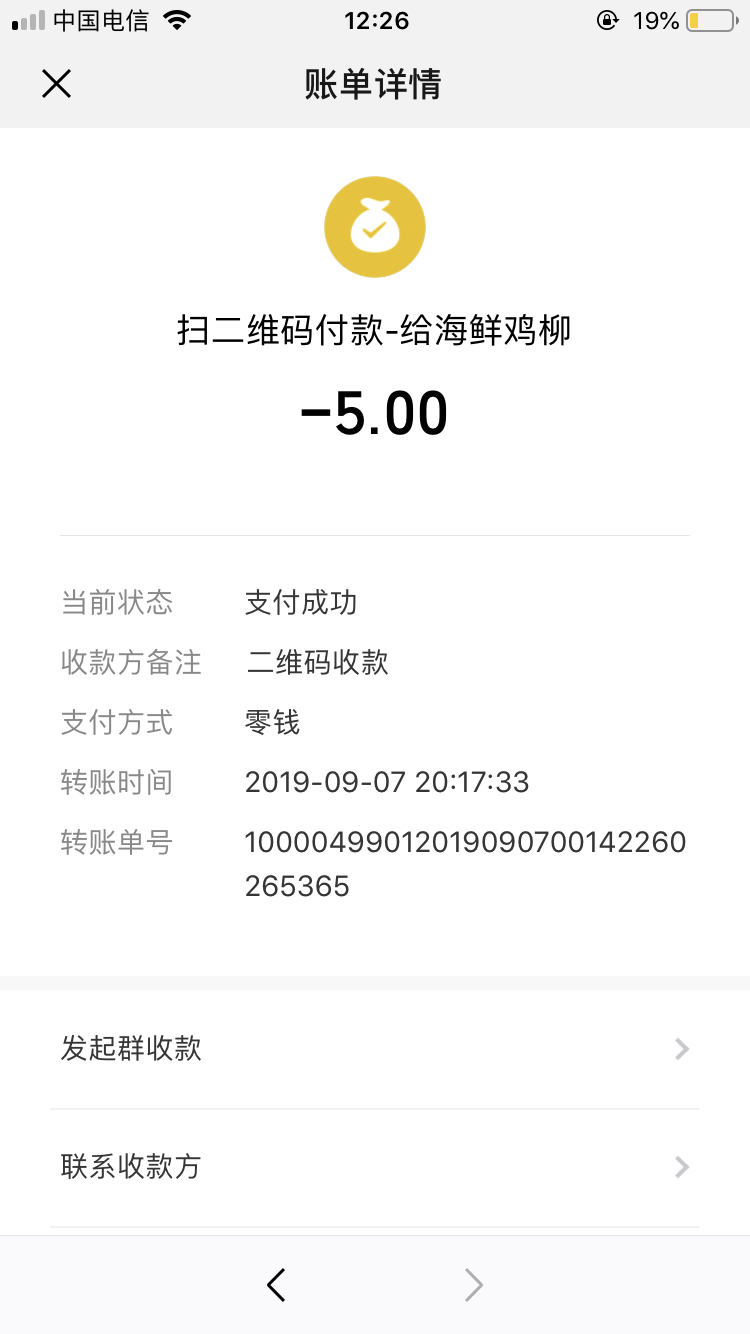Open the 发起群收款 row
The image size is (750, 1334).
[375, 1049]
